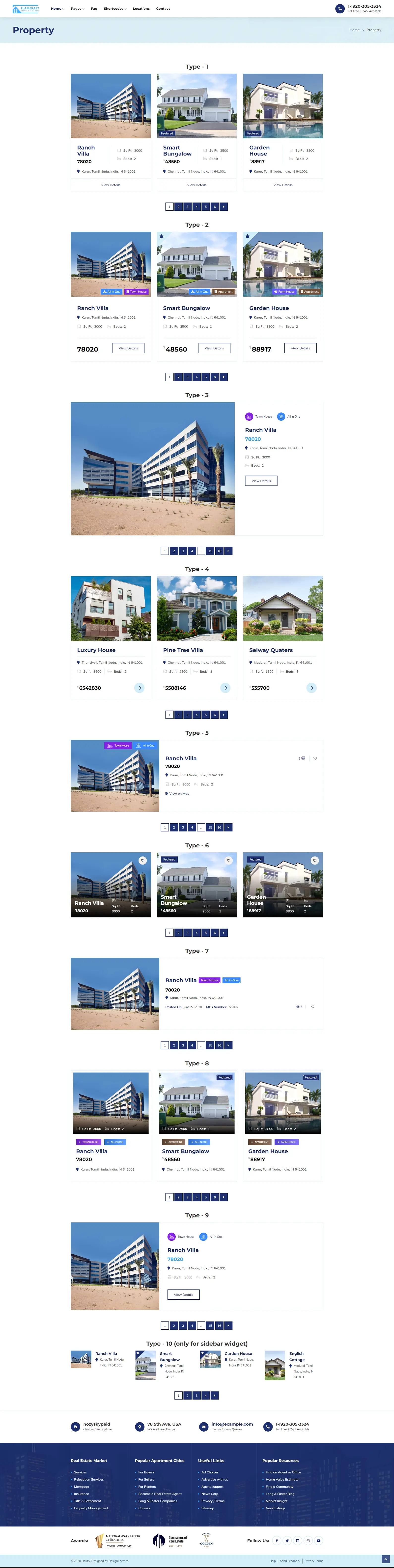The image size is (394, 1568).
Task: Open the Faq page from the top menu
Action: [94, 8]
